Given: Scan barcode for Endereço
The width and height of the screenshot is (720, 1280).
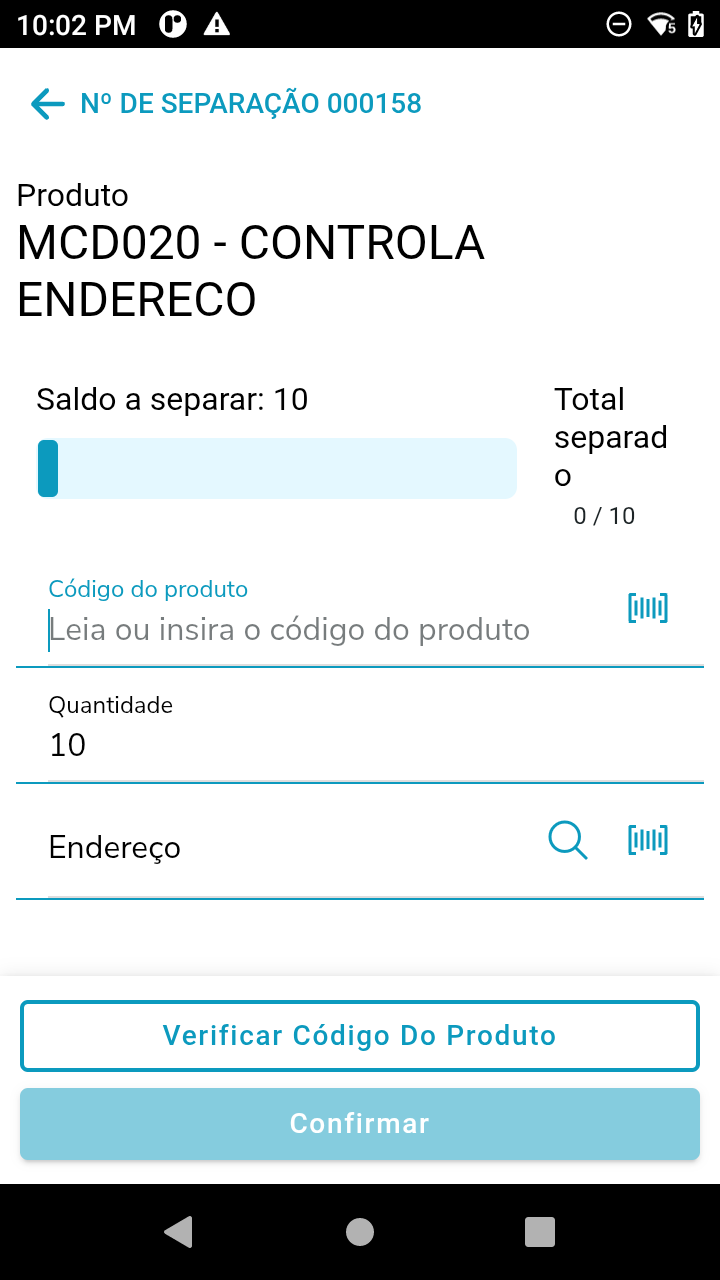Looking at the screenshot, I should point(647,841).
